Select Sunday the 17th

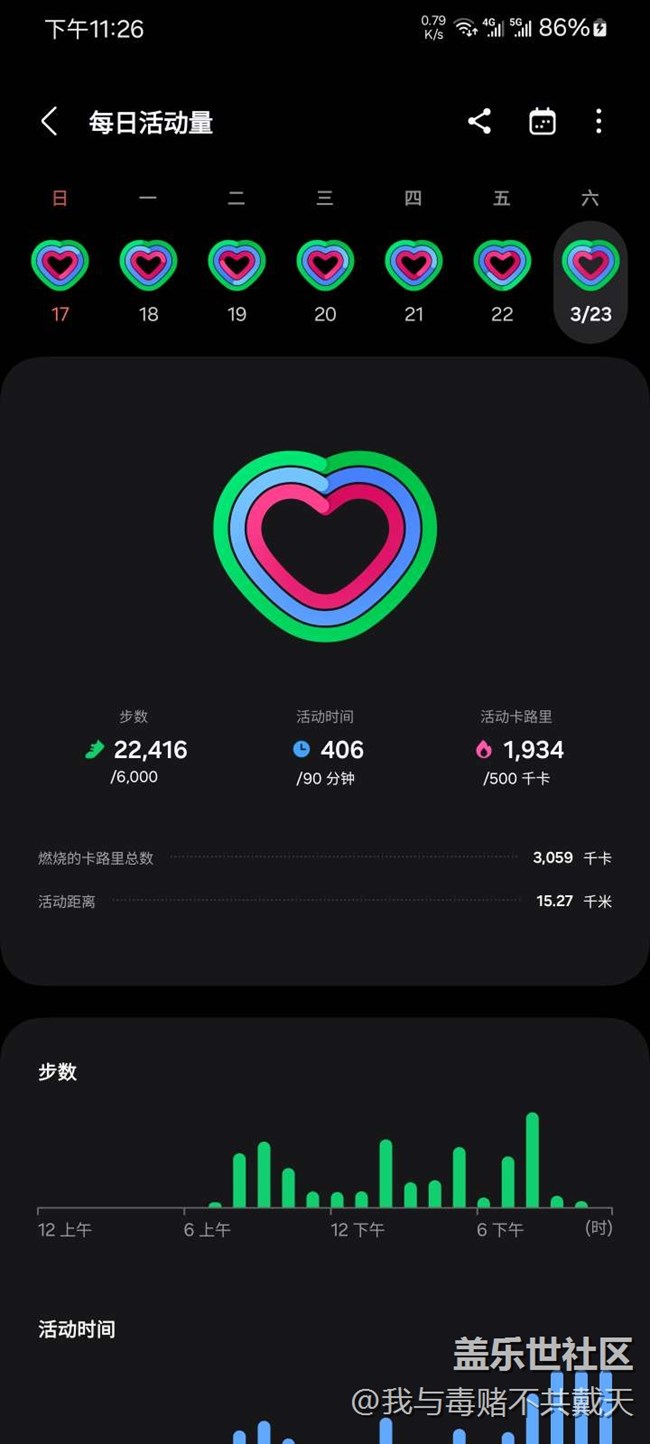click(60, 282)
